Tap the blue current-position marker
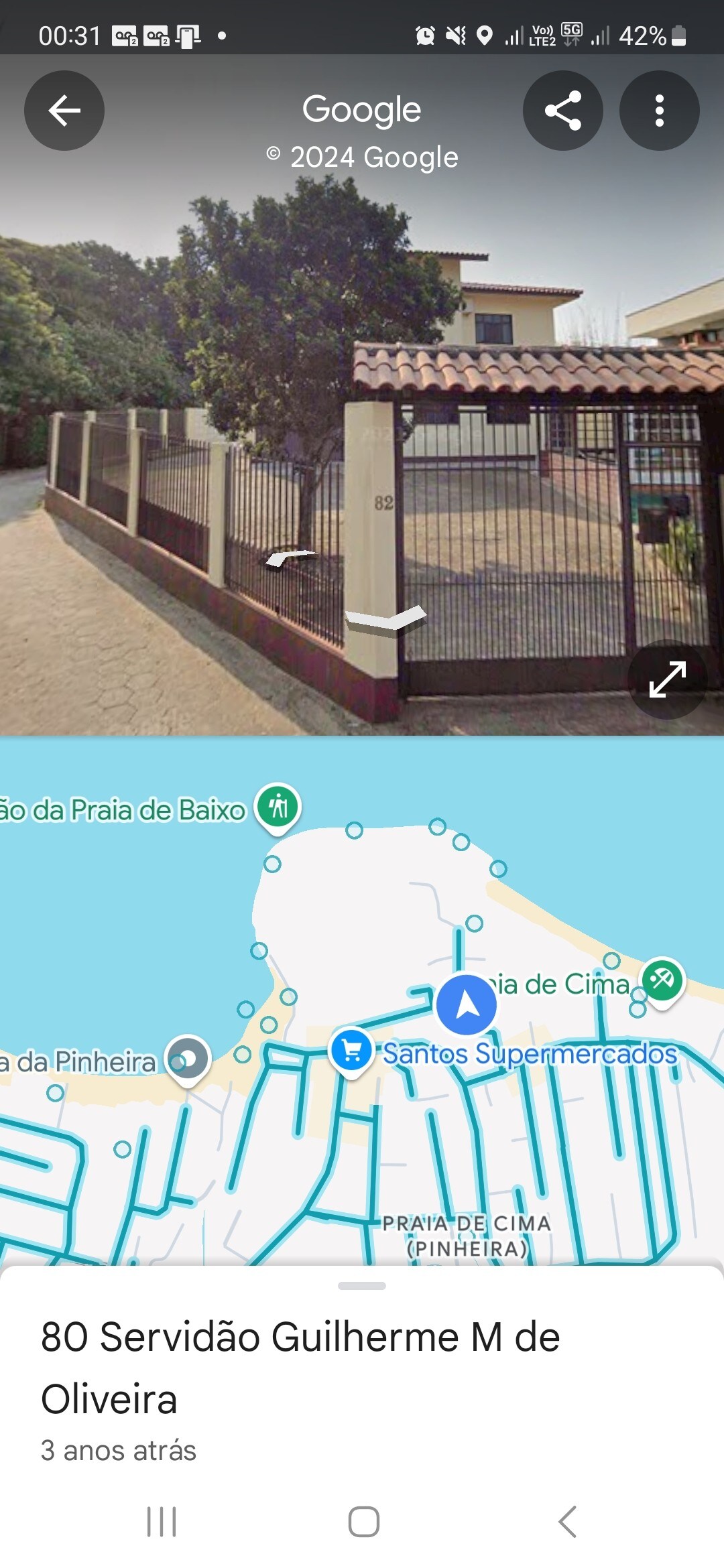724x1568 pixels. point(467,1005)
